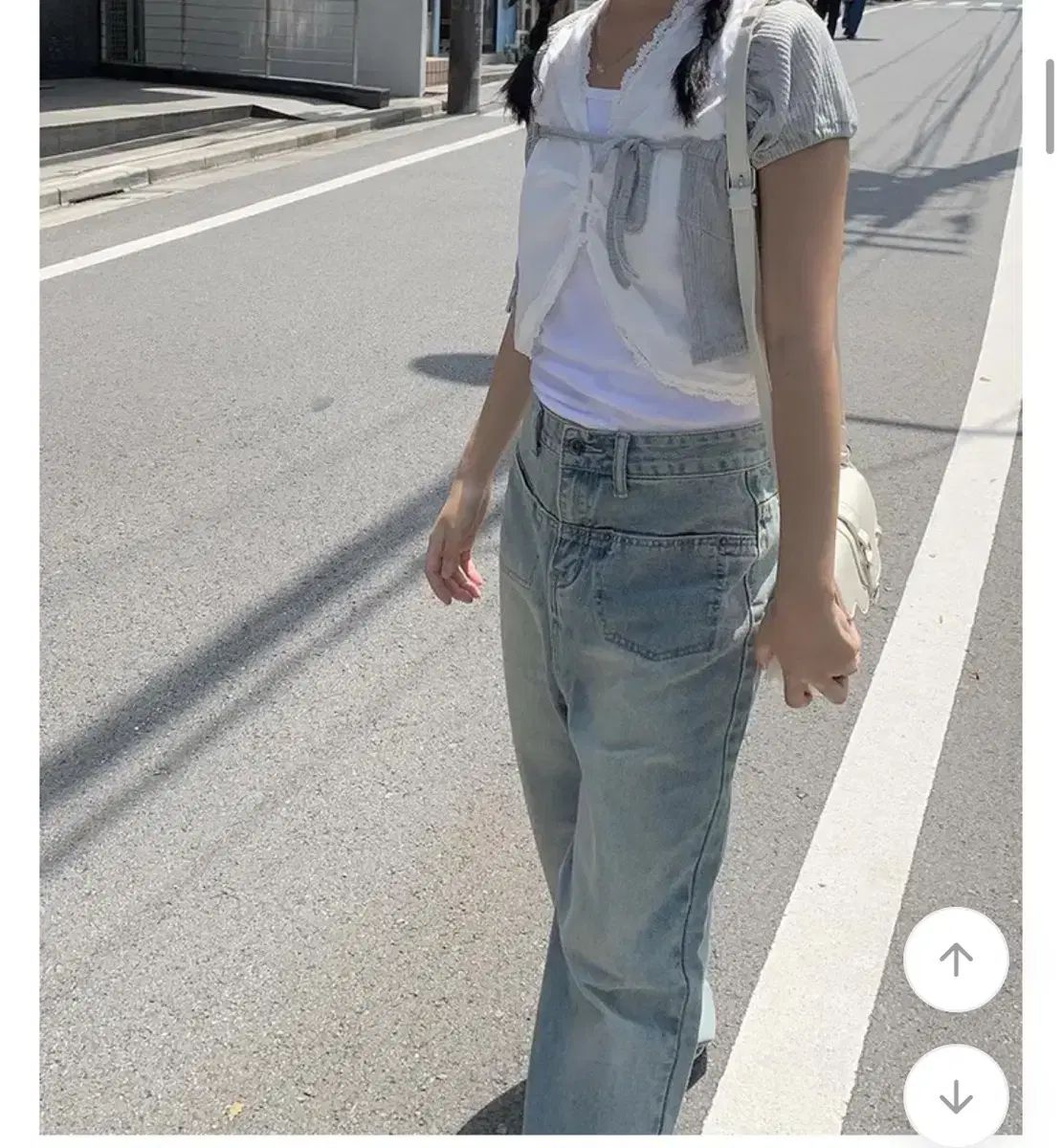The height and width of the screenshot is (1148, 1062).
Task: Tap the scroll-to-top arrow button
Action: coord(955,960)
